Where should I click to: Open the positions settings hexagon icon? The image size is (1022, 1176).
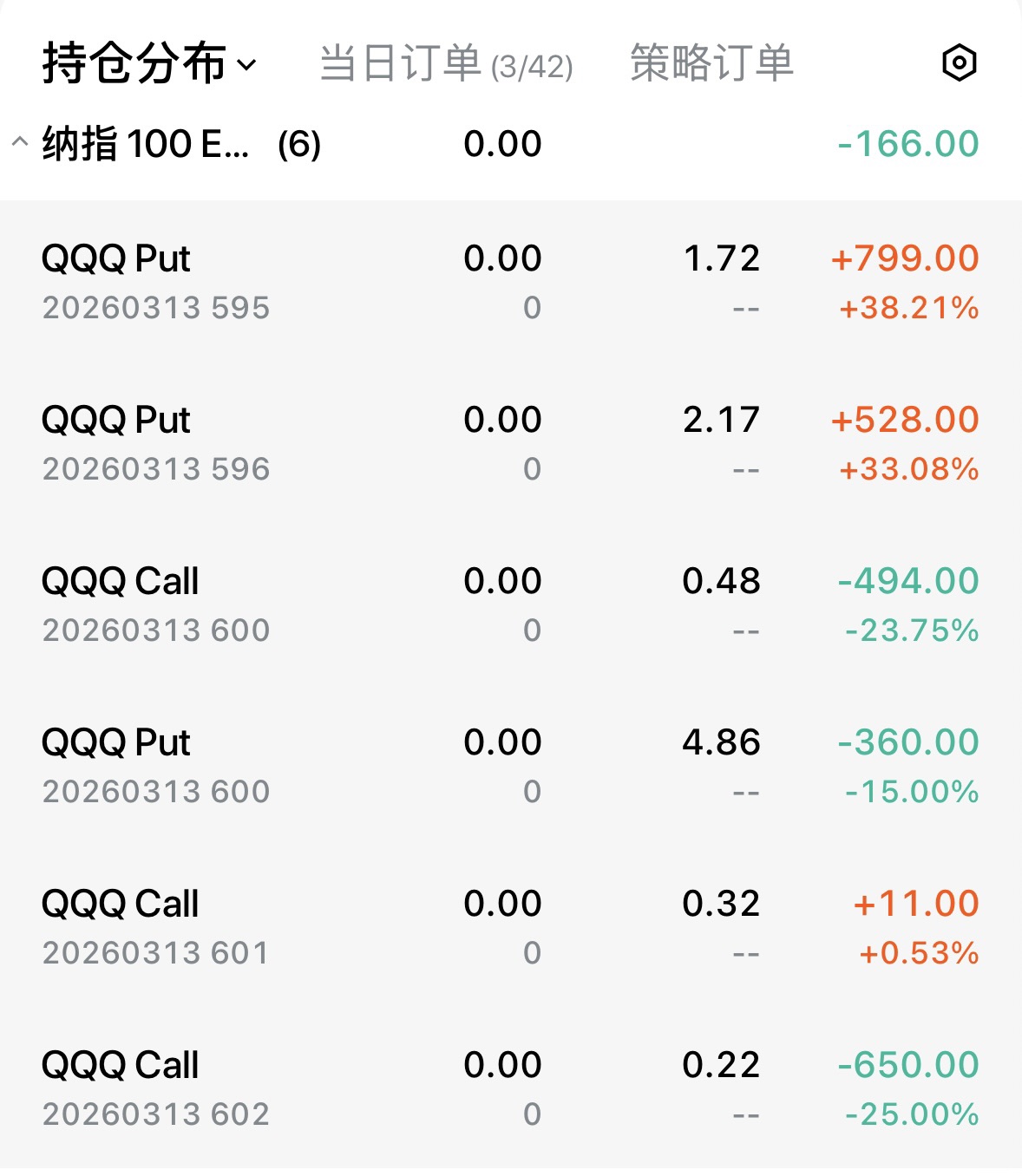pyautogui.click(x=959, y=62)
